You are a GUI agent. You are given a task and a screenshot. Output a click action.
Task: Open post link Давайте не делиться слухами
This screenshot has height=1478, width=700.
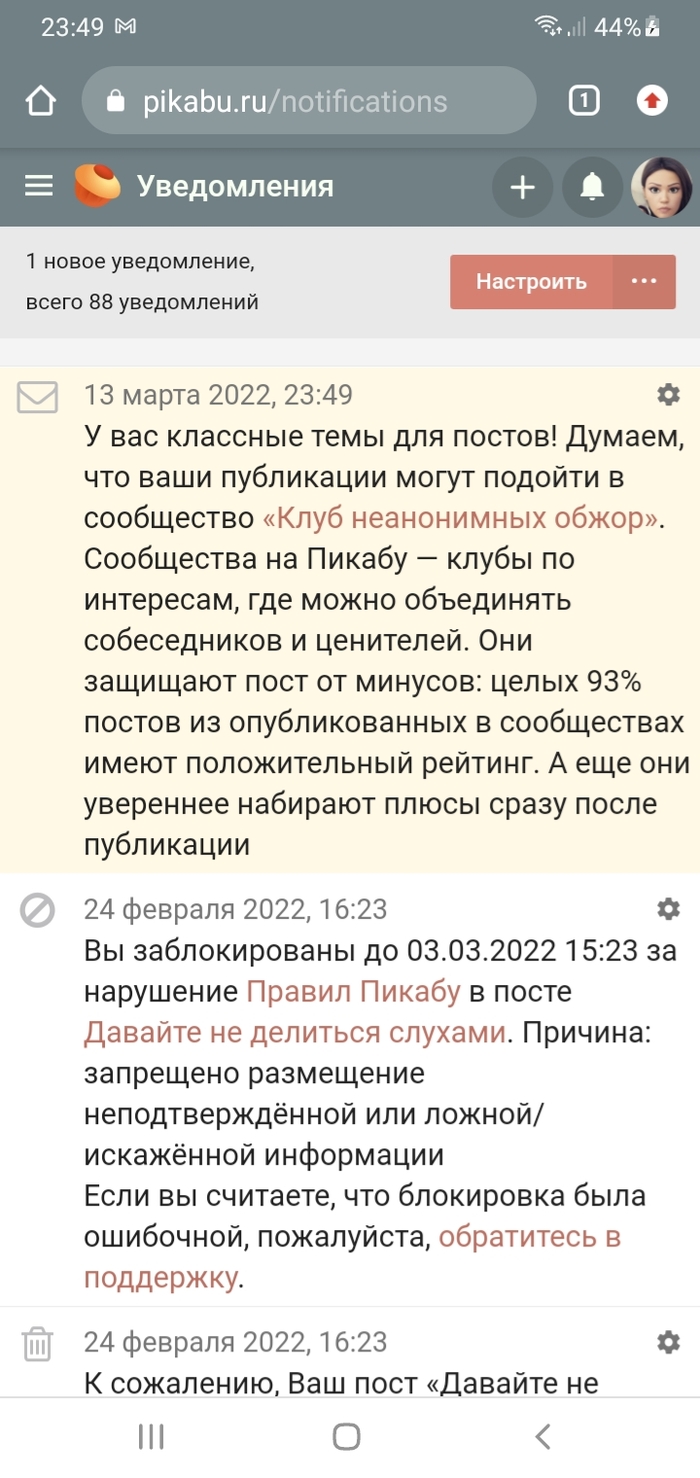[x=294, y=1032]
